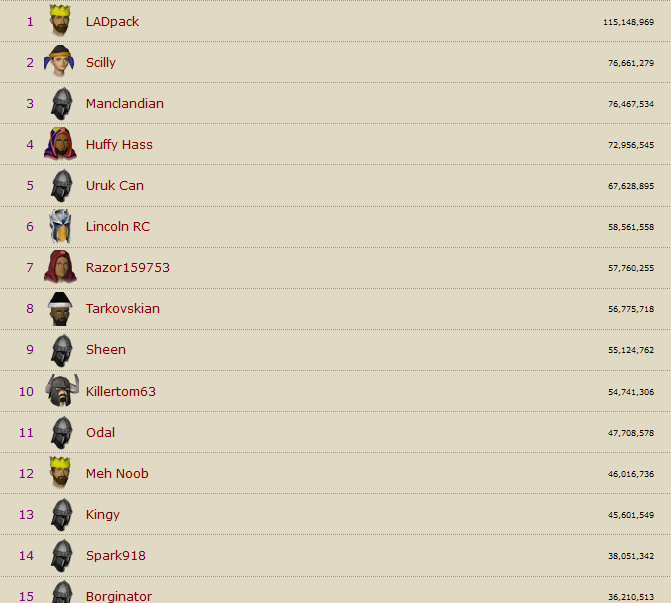Open Huffy Hass's profile
Image resolution: width=671 pixels, height=603 pixels.
point(119,144)
